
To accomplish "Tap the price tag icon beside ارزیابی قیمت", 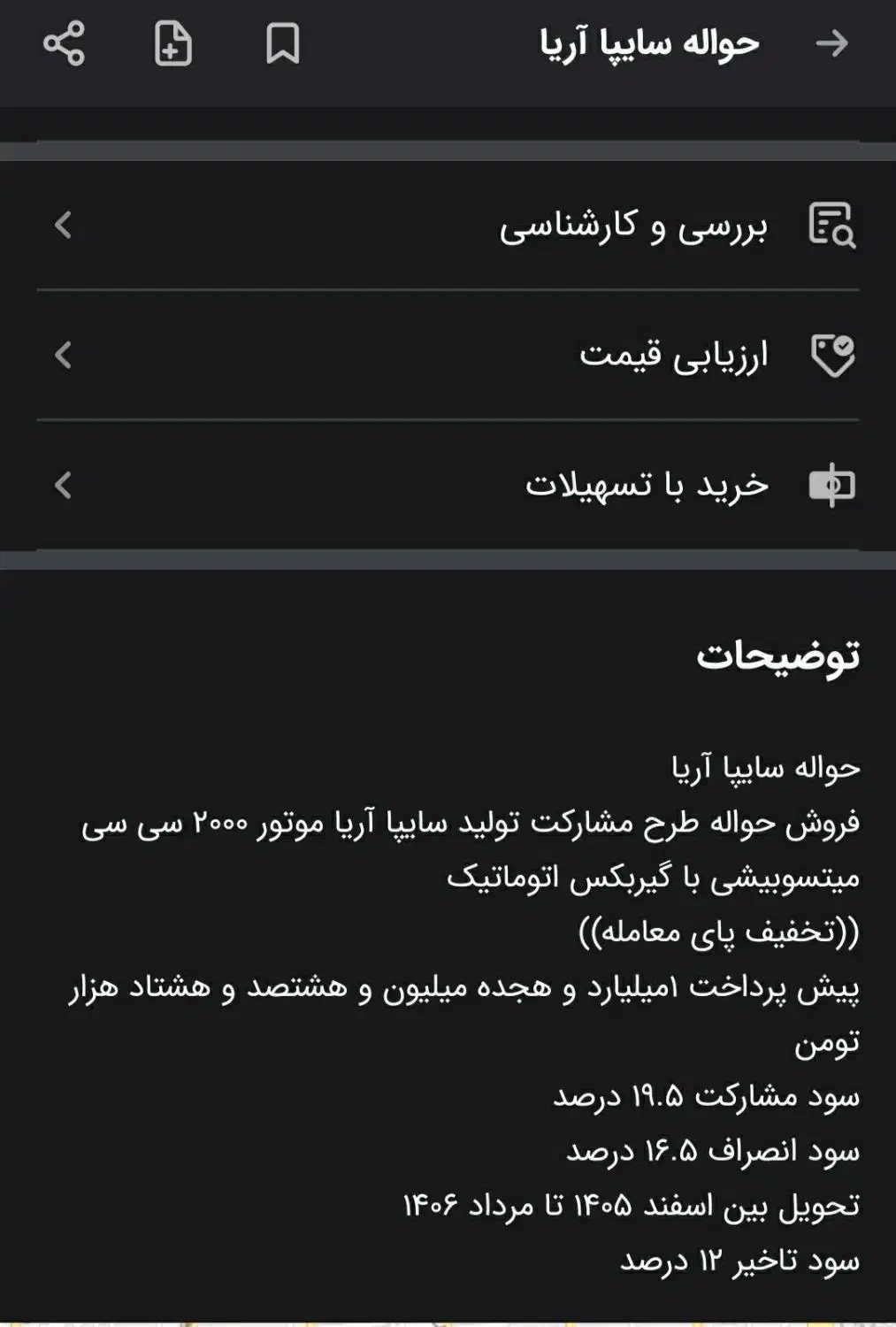I will pyautogui.click(x=834, y=355).
